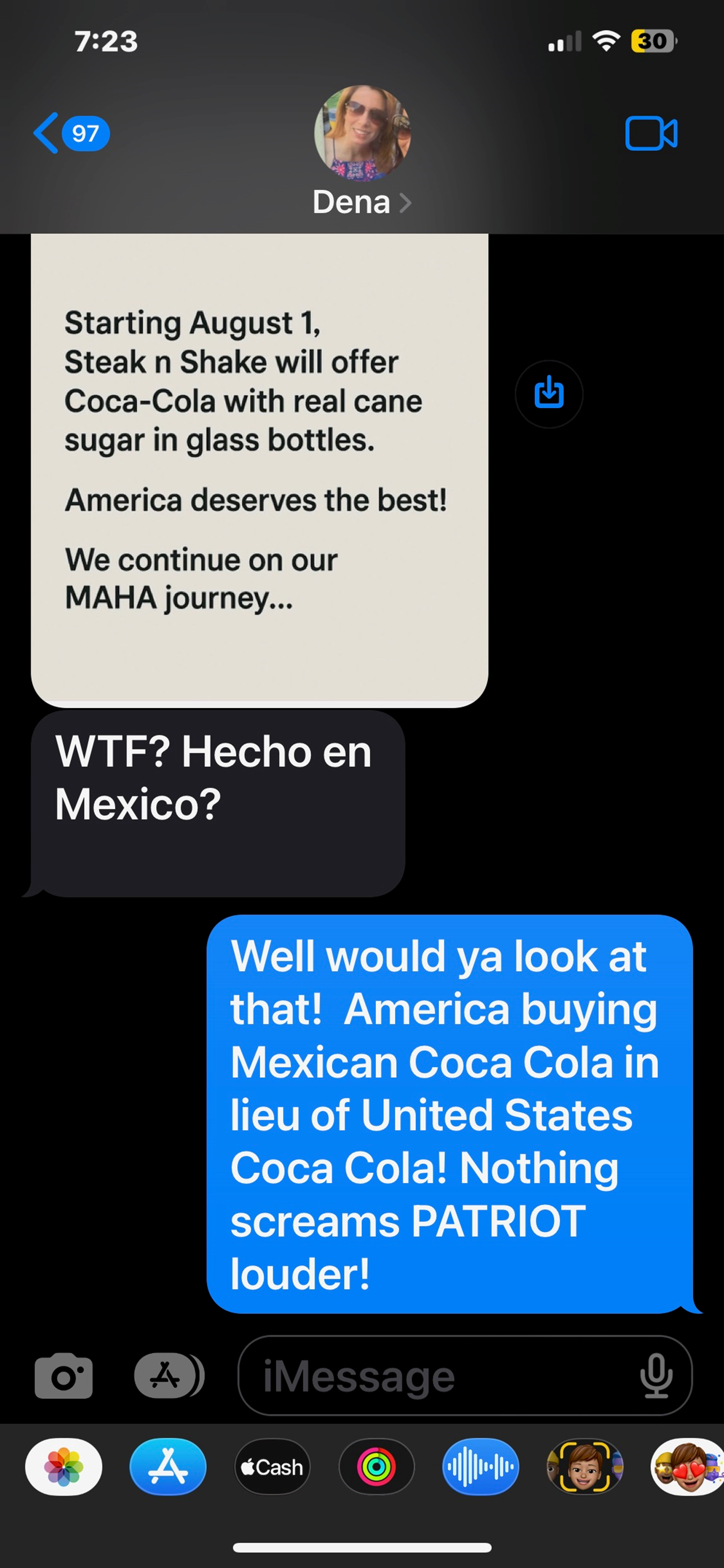The height and width of the screenshot is (1568, 724).
Task: Open Apple Cash to send money
Action: click(x=272, y=1467)
